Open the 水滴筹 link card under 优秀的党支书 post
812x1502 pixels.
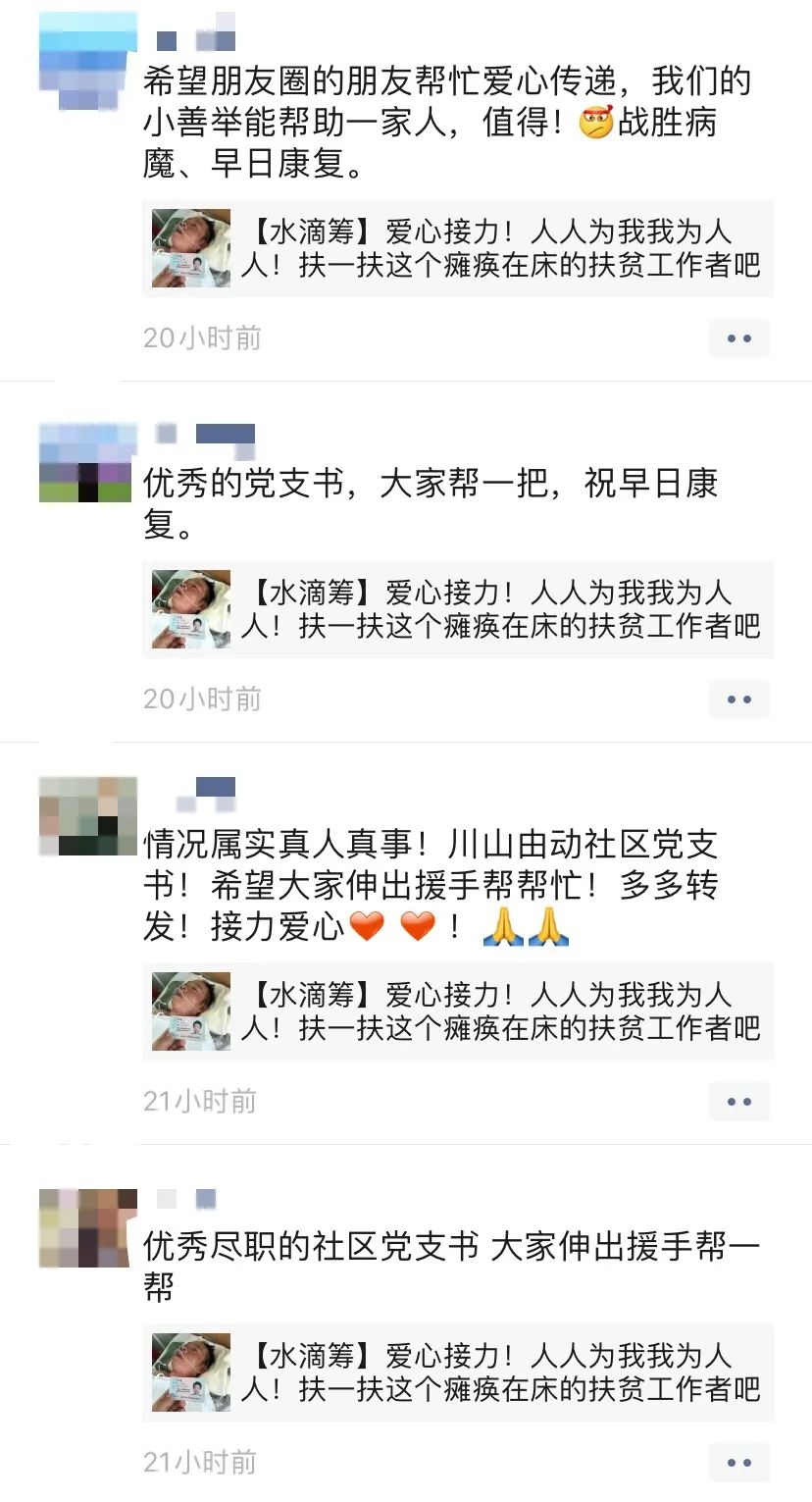[x=458, y=609]
